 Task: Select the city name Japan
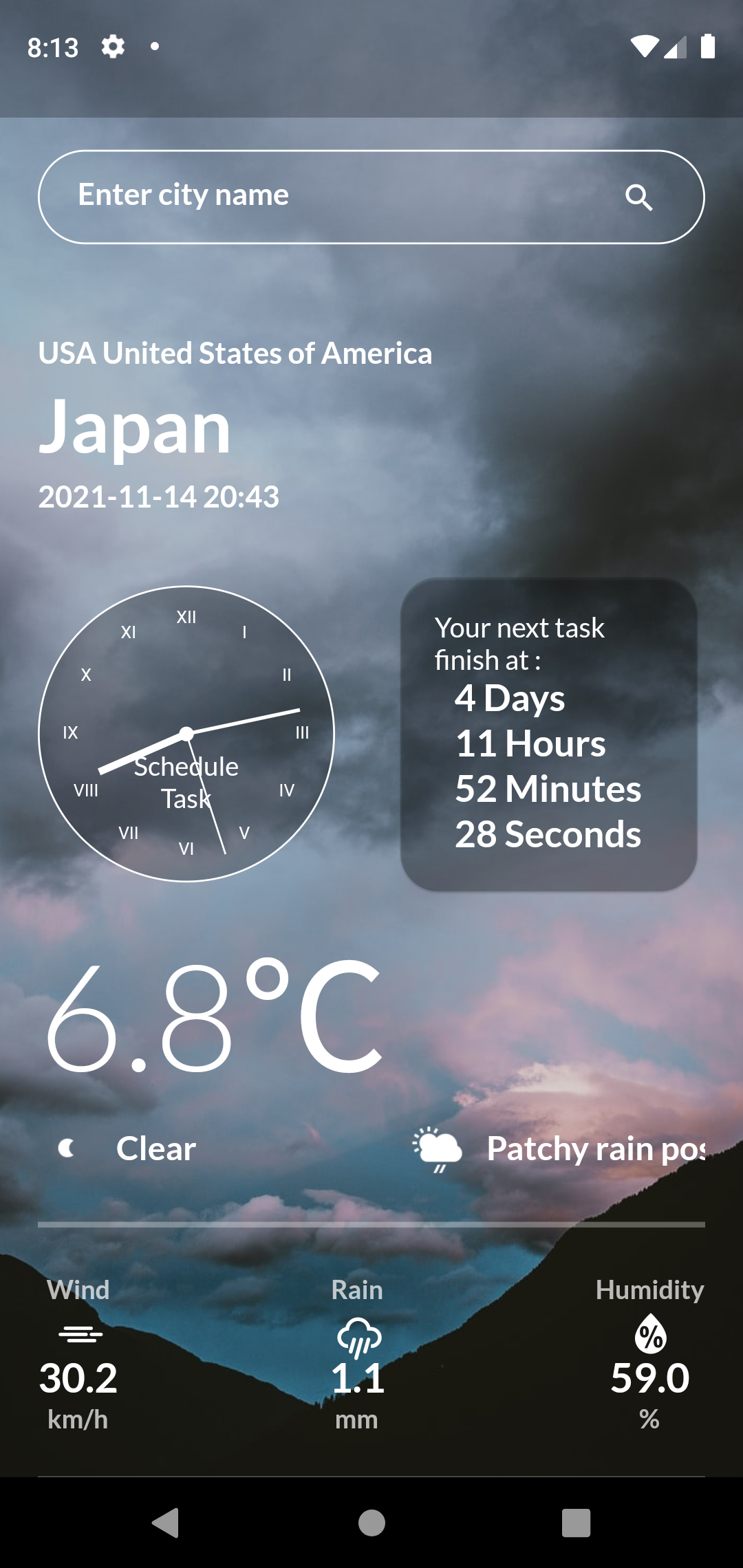click(135, 428)
